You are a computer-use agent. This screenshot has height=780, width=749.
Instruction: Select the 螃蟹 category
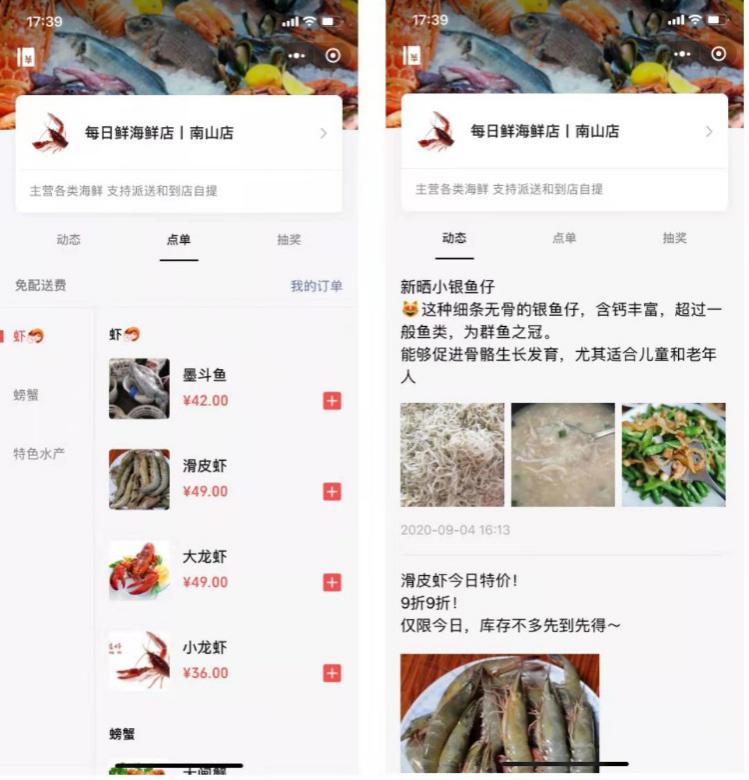pos(27,395)
